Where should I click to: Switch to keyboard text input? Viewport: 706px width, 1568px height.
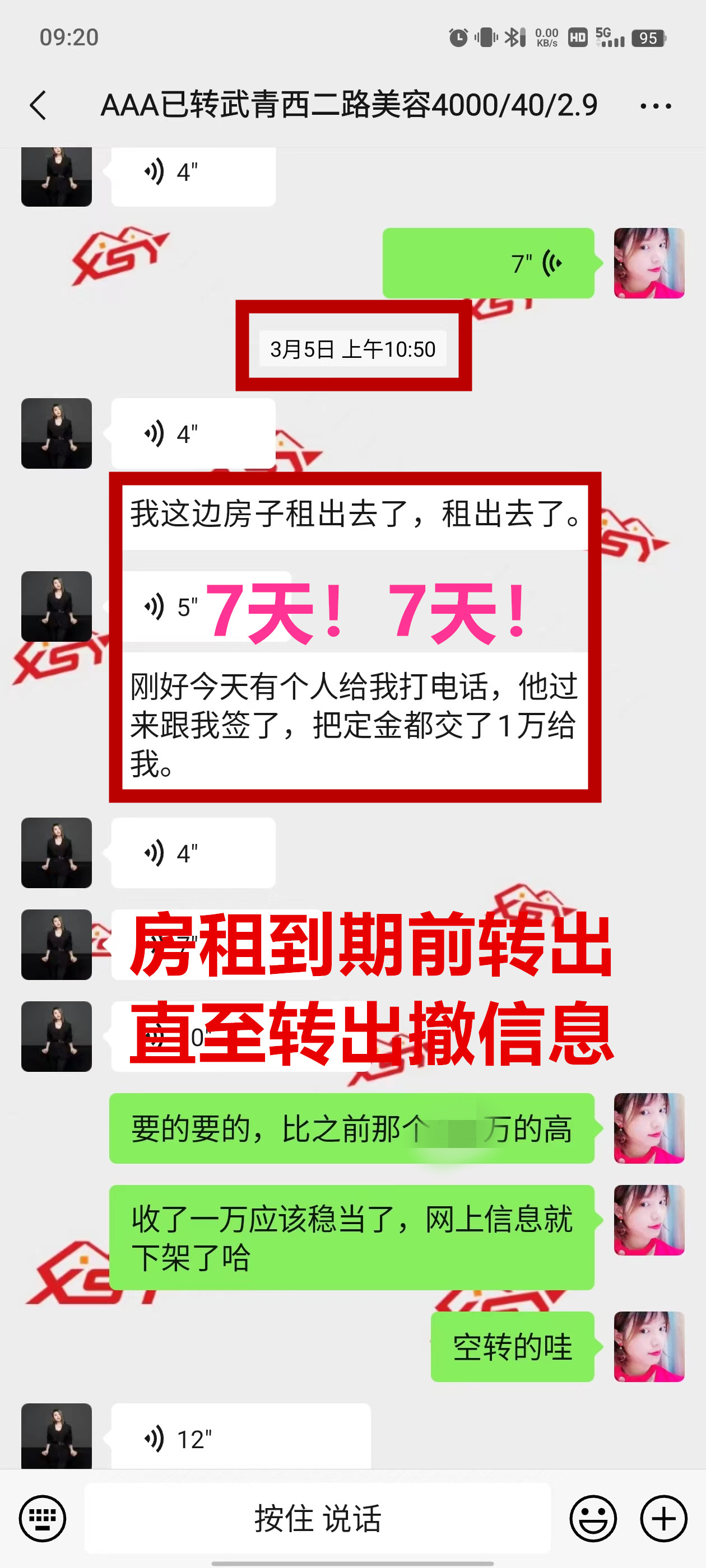[x=42, y=1518]
